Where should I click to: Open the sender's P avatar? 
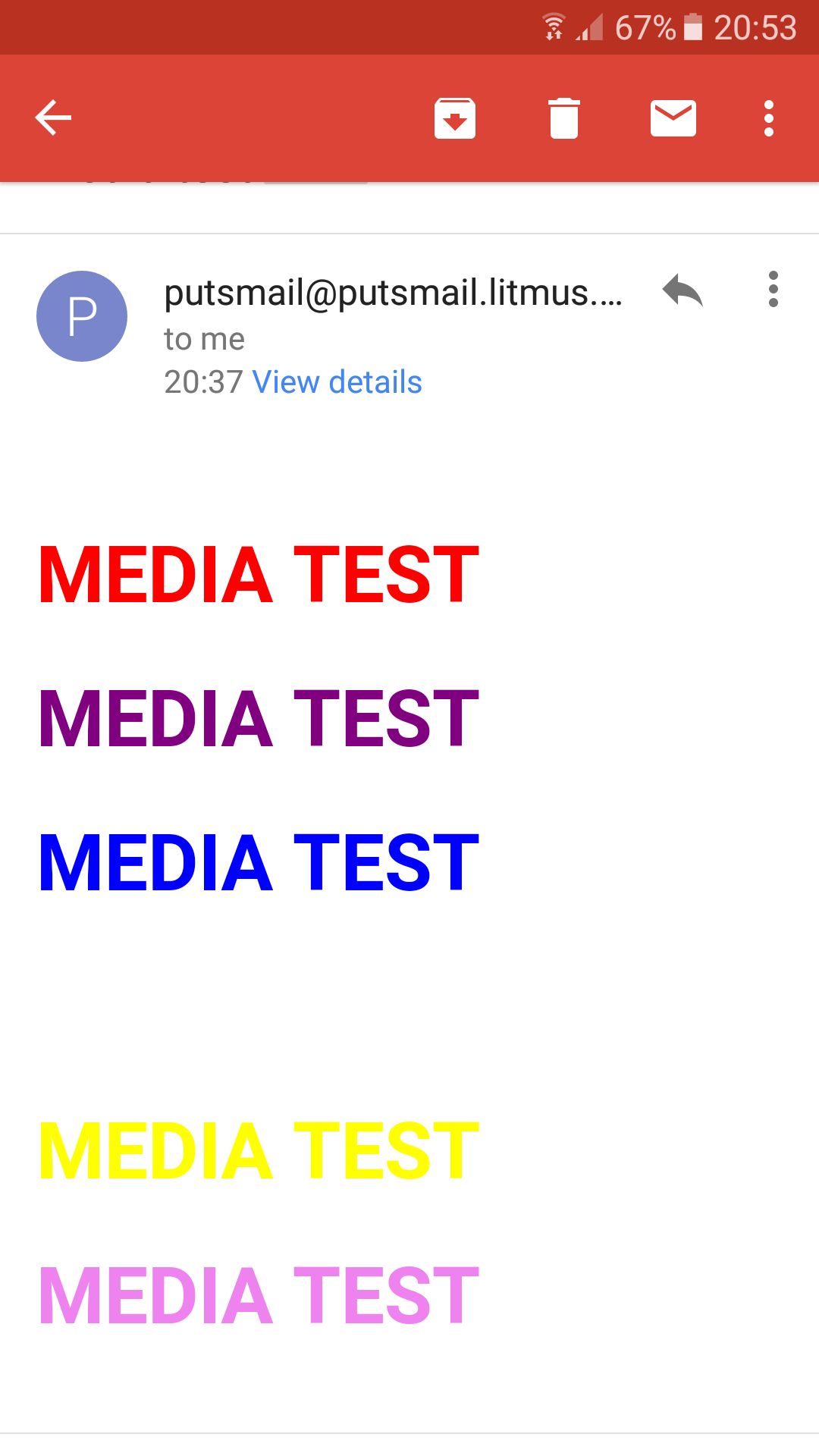tap(82, 316)
